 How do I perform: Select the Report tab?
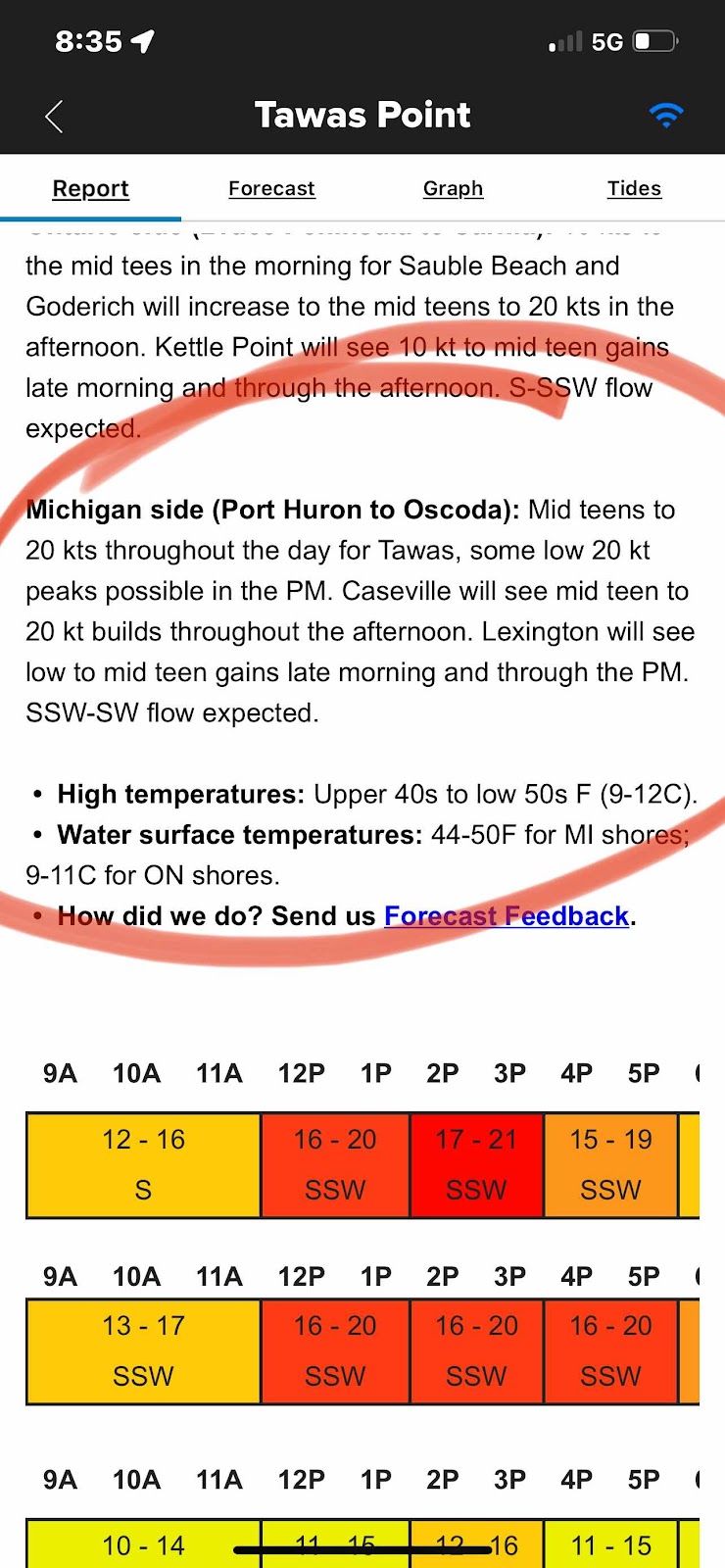[90, 188]
